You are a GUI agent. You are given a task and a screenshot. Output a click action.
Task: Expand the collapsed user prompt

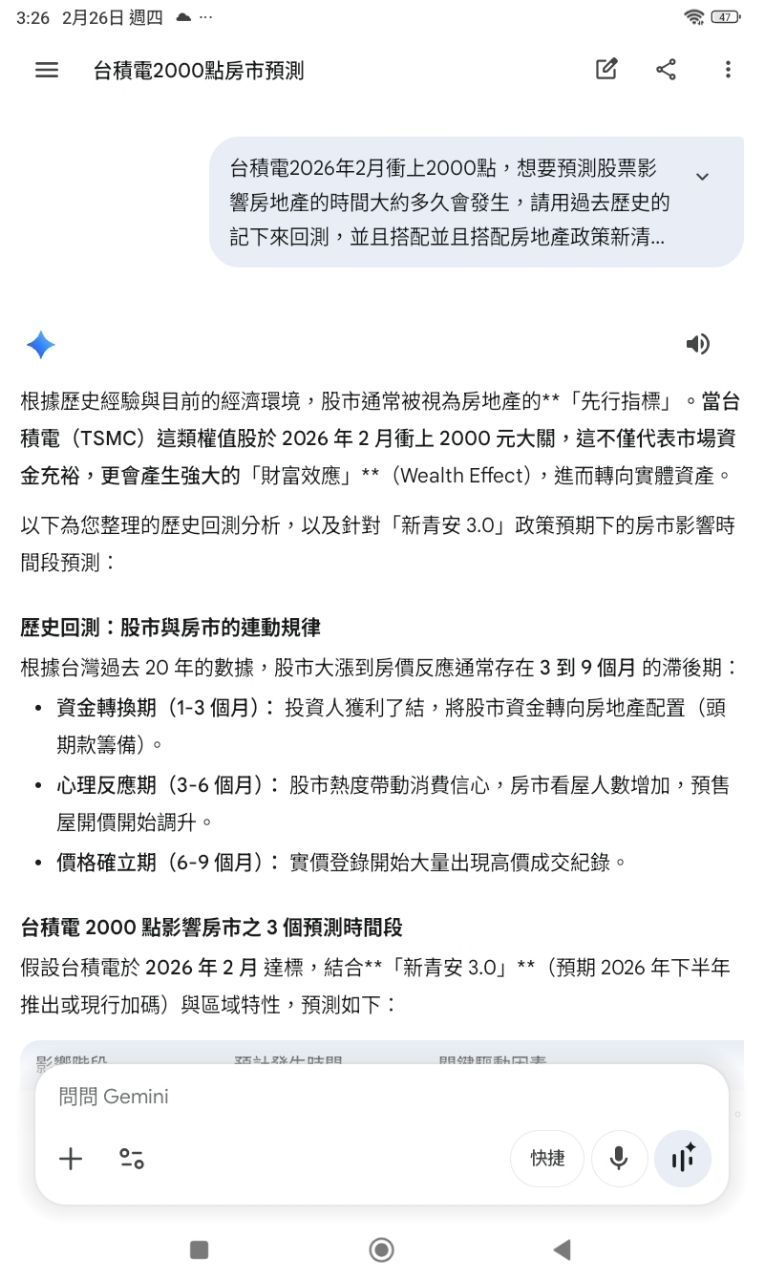click(x=702, y=176)
